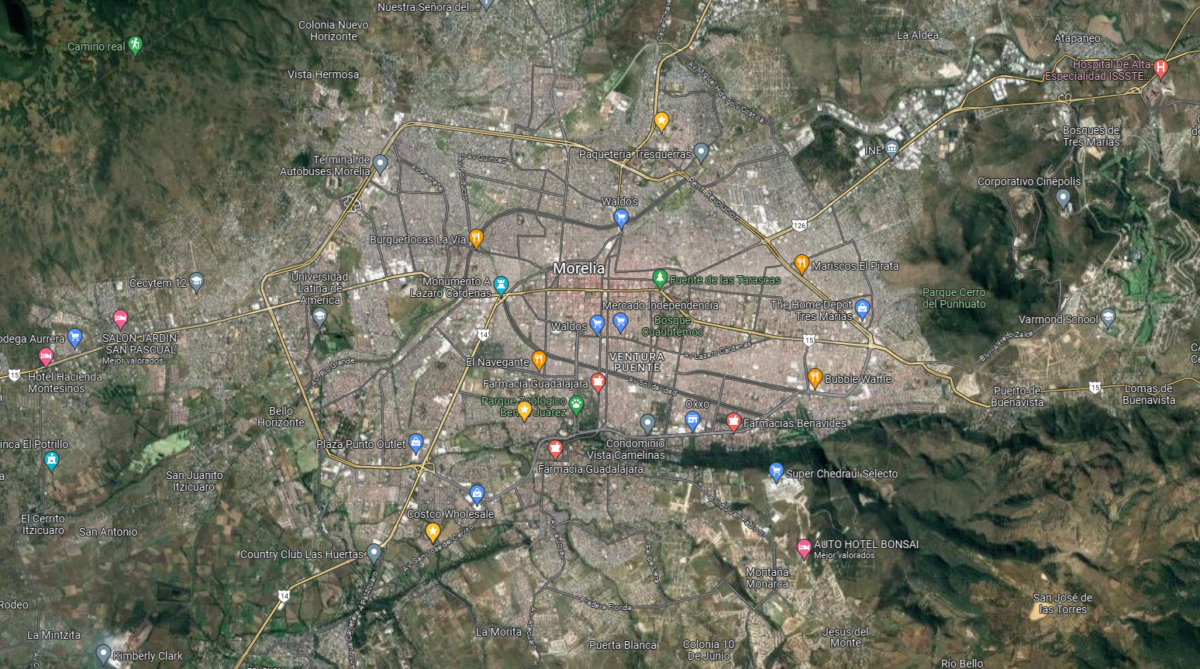Open the Costco Wholesale map pin
Image resolution: width=1200 pixels, height=669 pixels.
(x=477, y=493)
